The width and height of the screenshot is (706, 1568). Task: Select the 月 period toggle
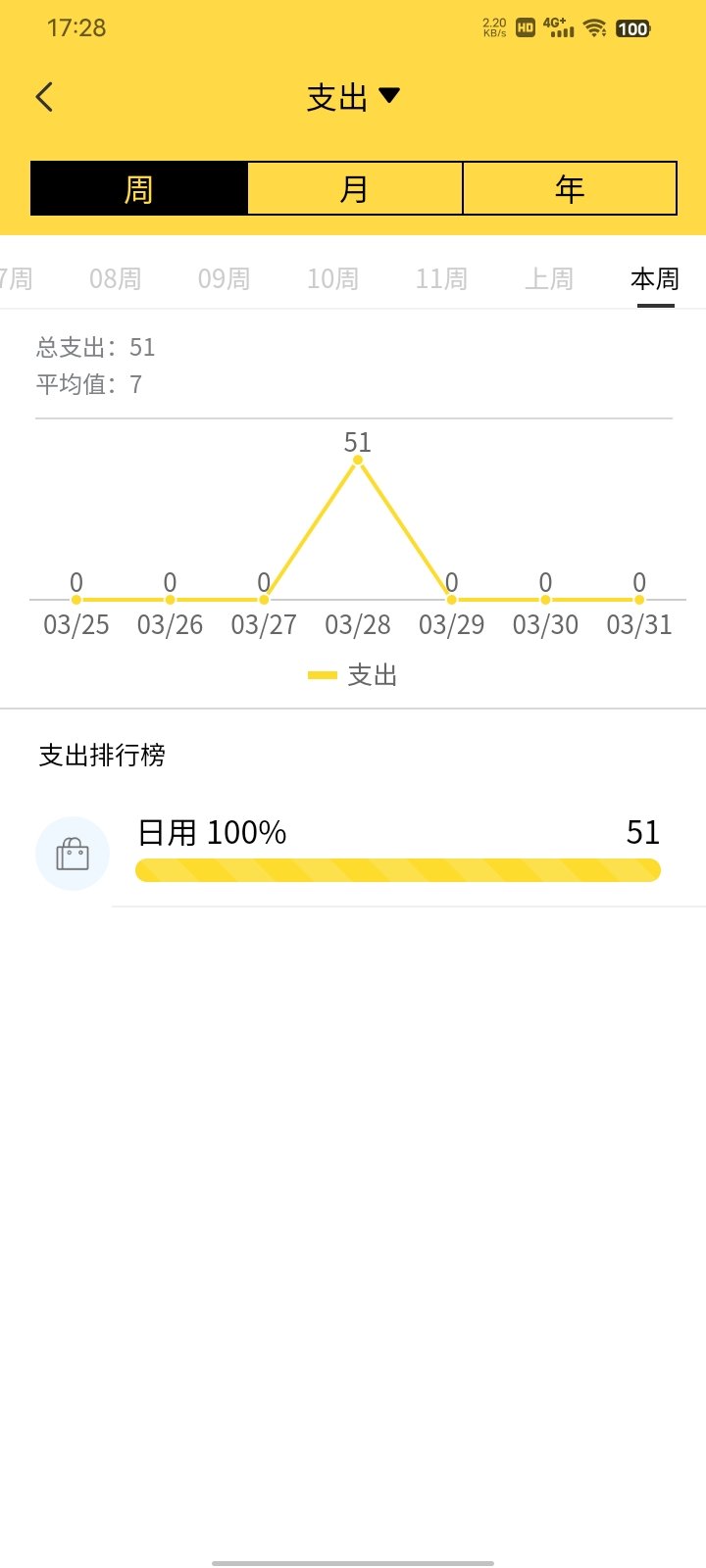coord(354,188)
